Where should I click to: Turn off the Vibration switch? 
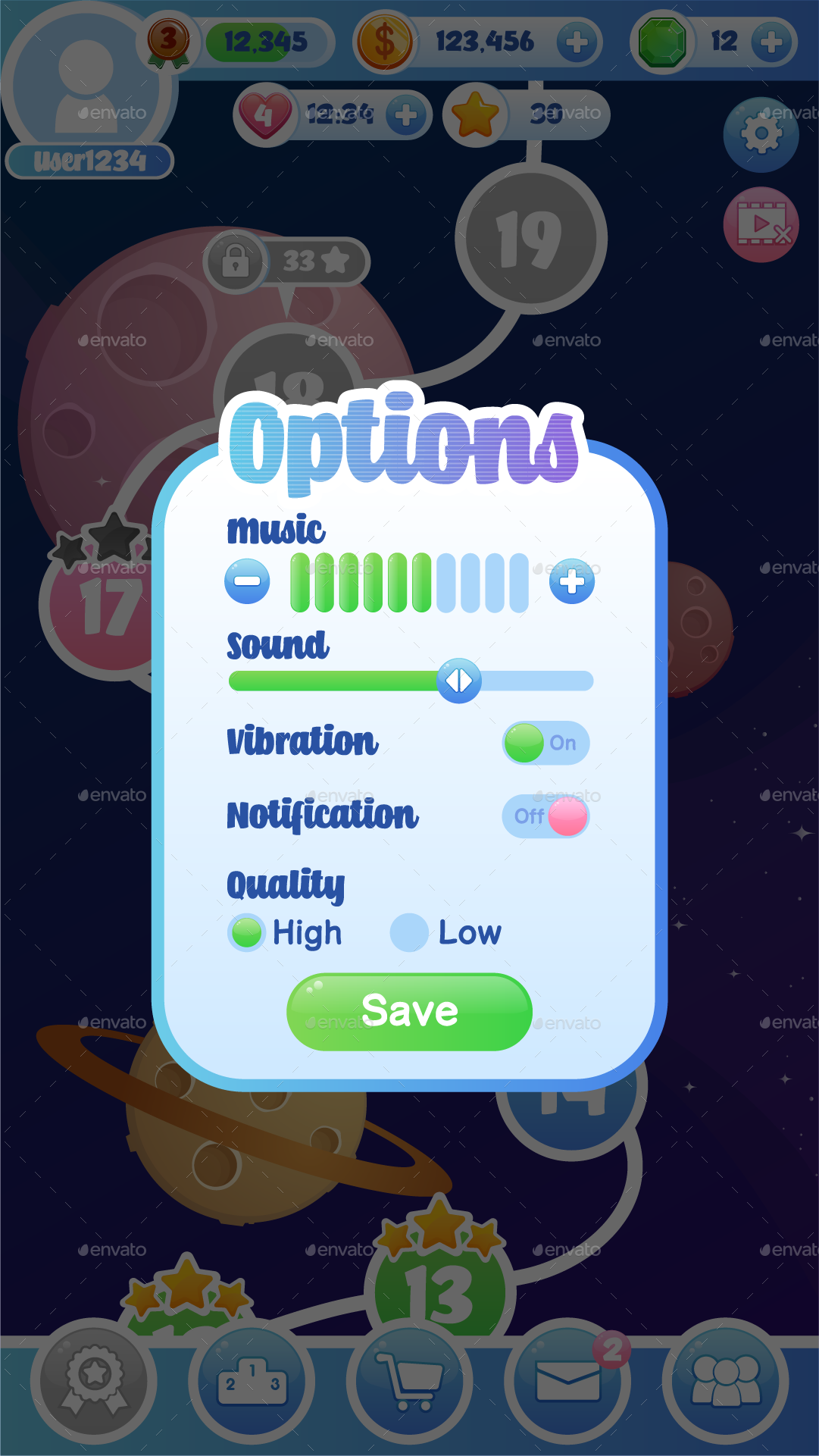545,743
